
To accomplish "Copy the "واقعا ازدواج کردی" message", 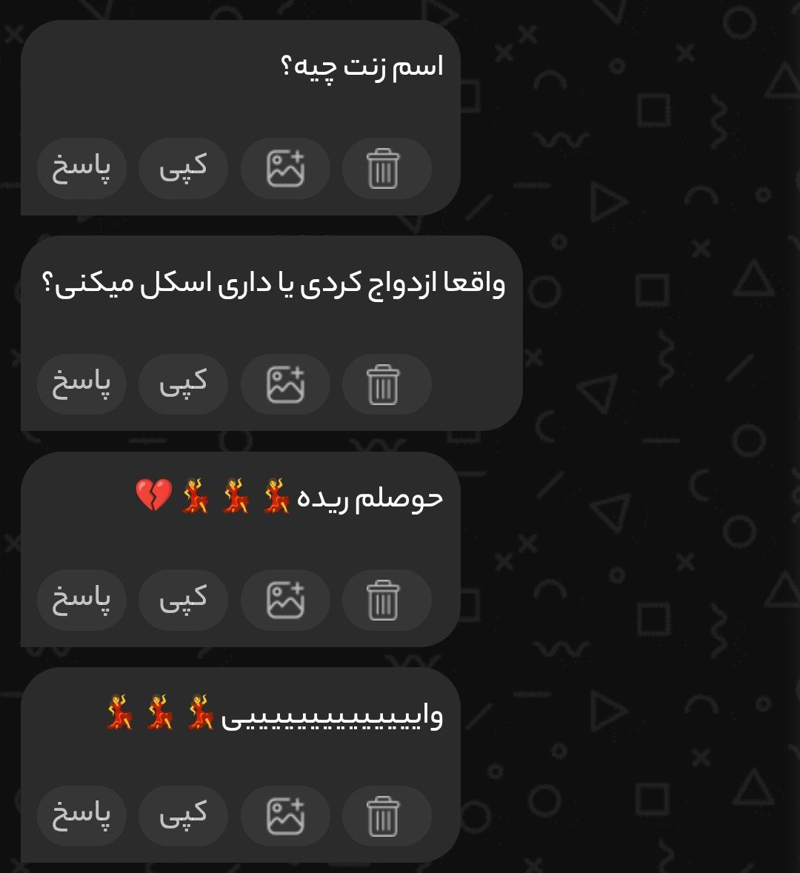I will pos(184,384).
